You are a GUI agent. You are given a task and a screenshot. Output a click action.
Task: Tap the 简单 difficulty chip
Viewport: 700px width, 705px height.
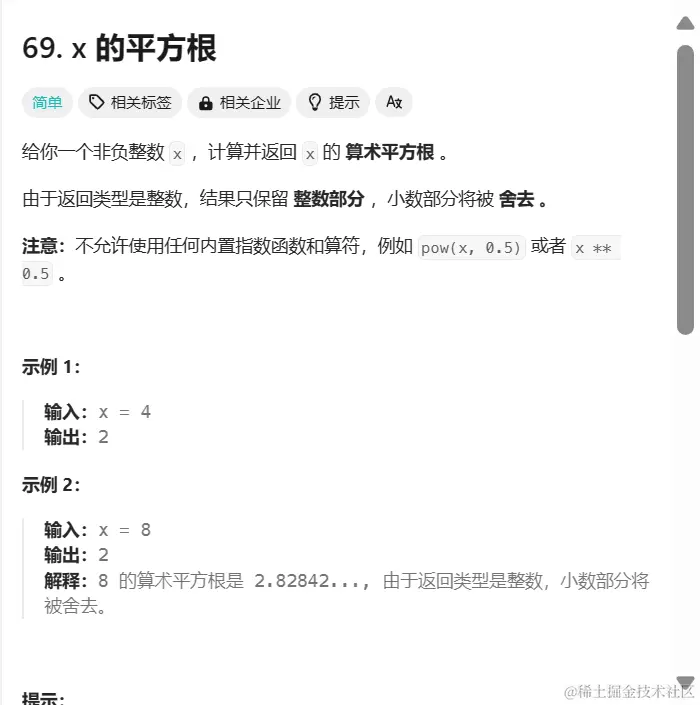click(46, 102)
